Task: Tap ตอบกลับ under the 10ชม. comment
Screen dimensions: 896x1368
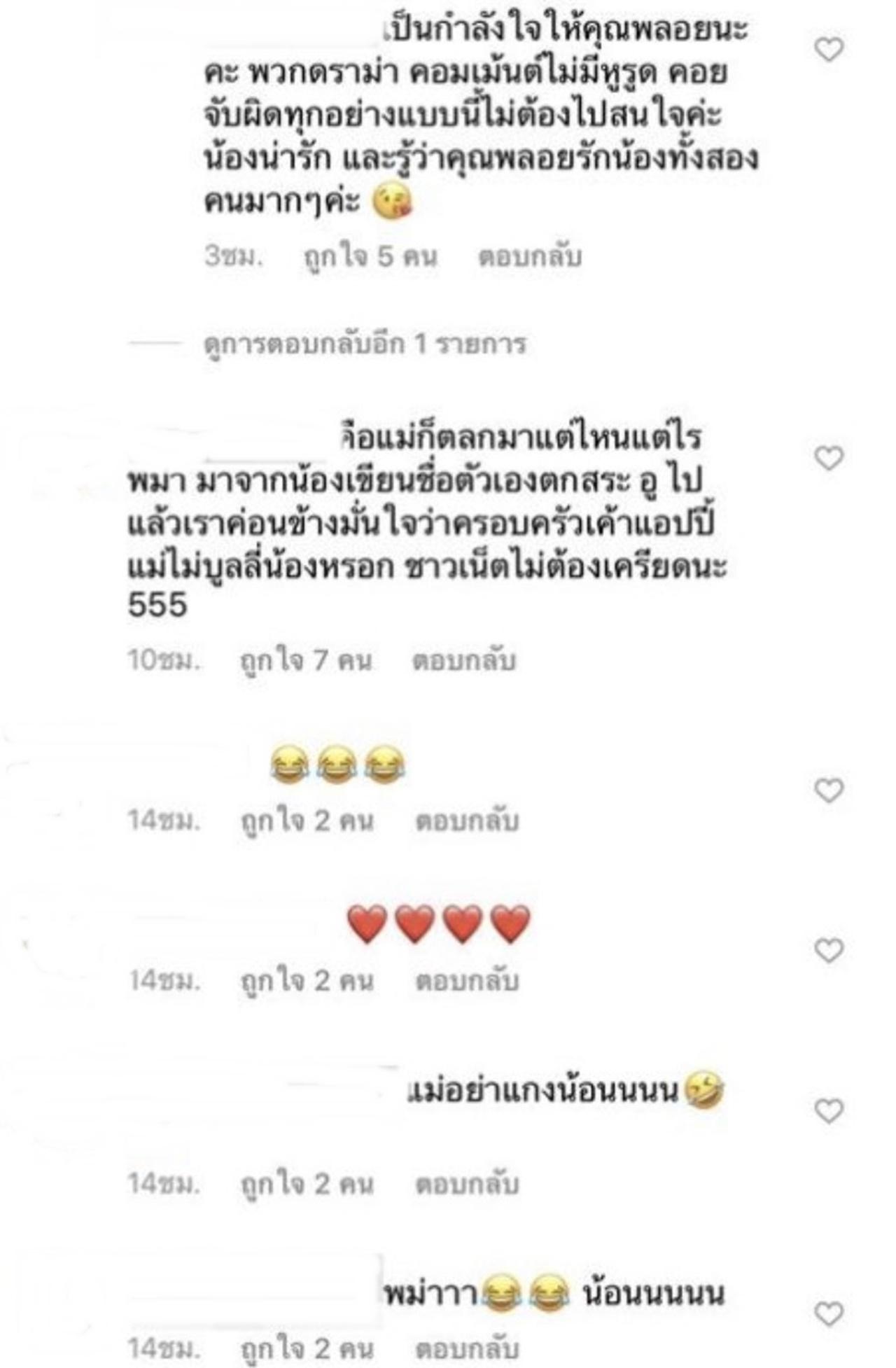Action: tap(463, 661)
